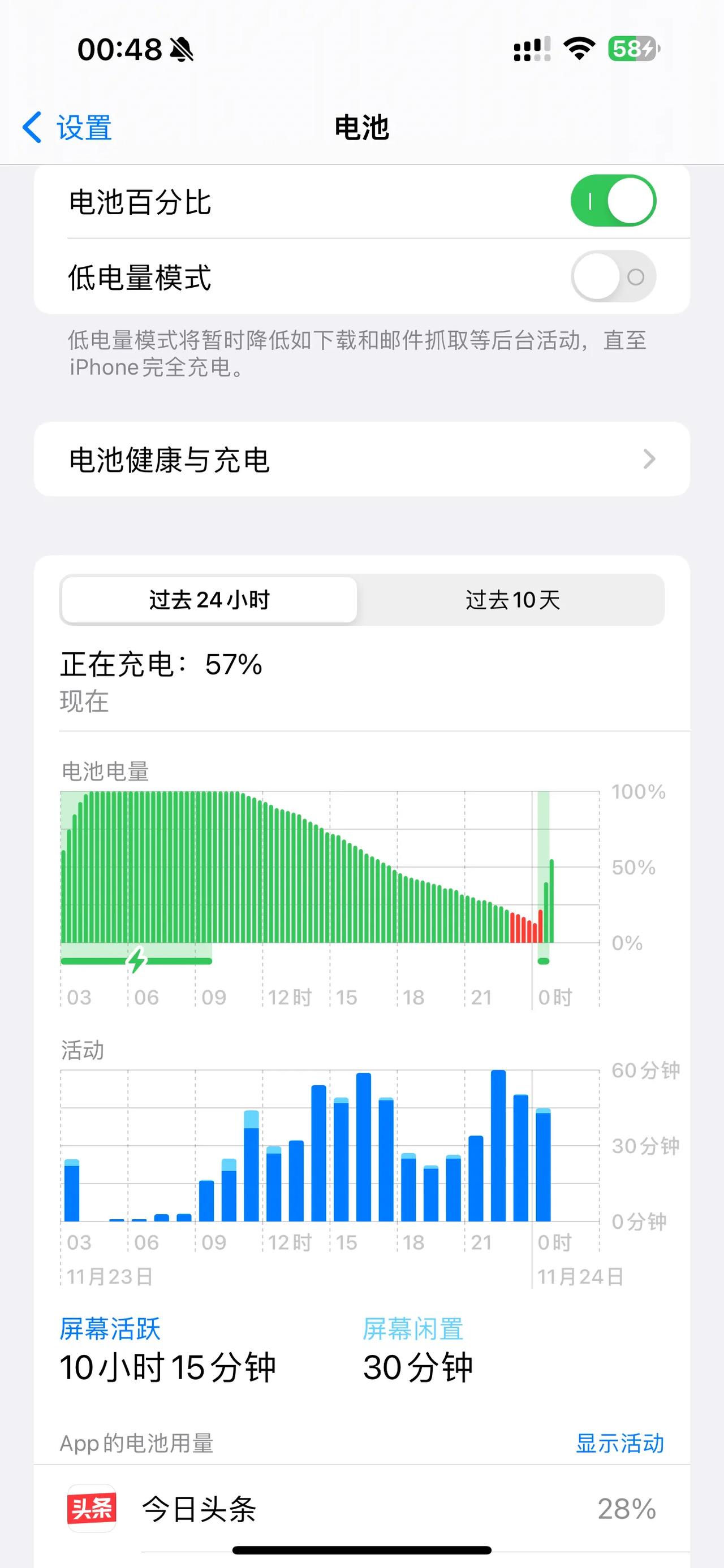Turn off the 电池百分比 switch
This screenshot has width=724, height=1568.
coord(613,201)
